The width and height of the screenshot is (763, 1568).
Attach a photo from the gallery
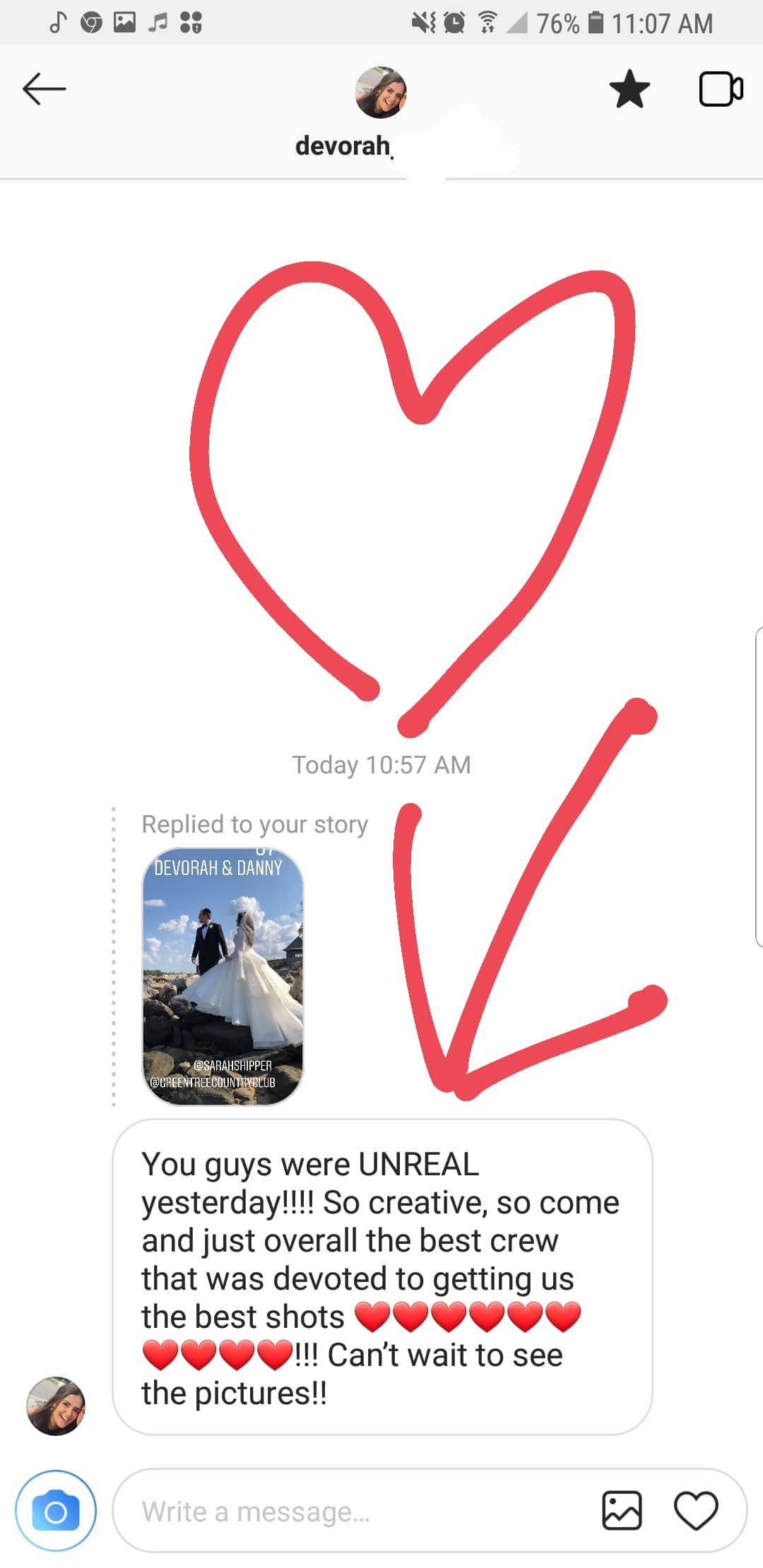pyautogui.click(x=622, y=1511)
